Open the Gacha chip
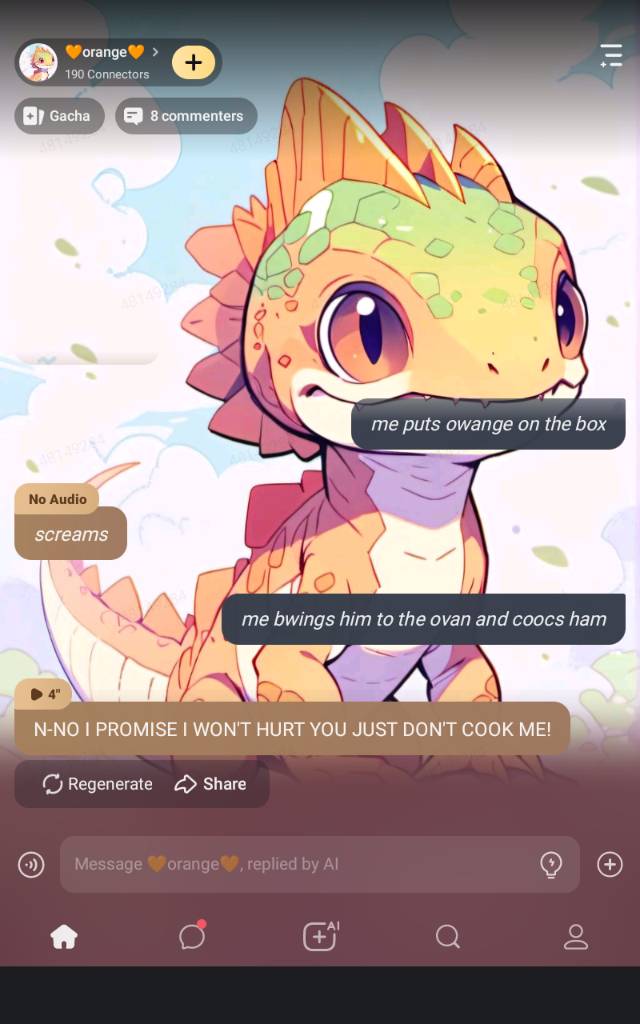Viewport: 640px width, 1024px height. pos(59,116)
